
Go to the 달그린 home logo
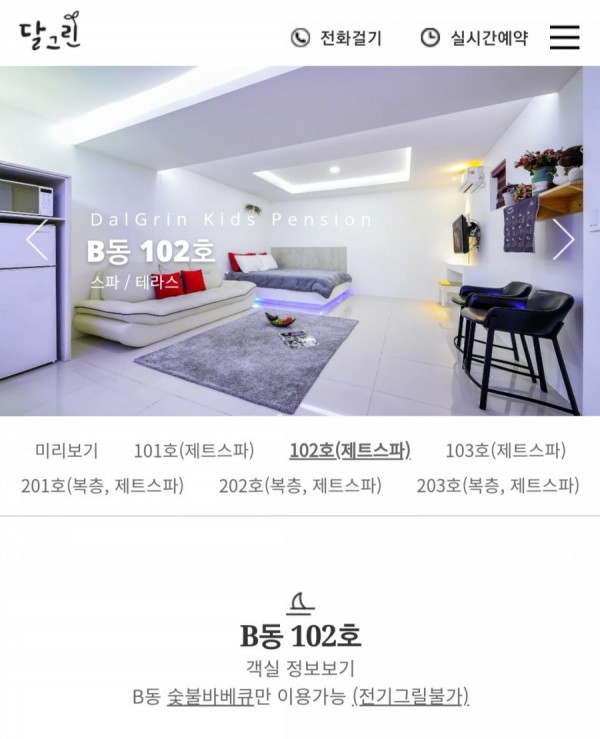click(x=50, y=33)
